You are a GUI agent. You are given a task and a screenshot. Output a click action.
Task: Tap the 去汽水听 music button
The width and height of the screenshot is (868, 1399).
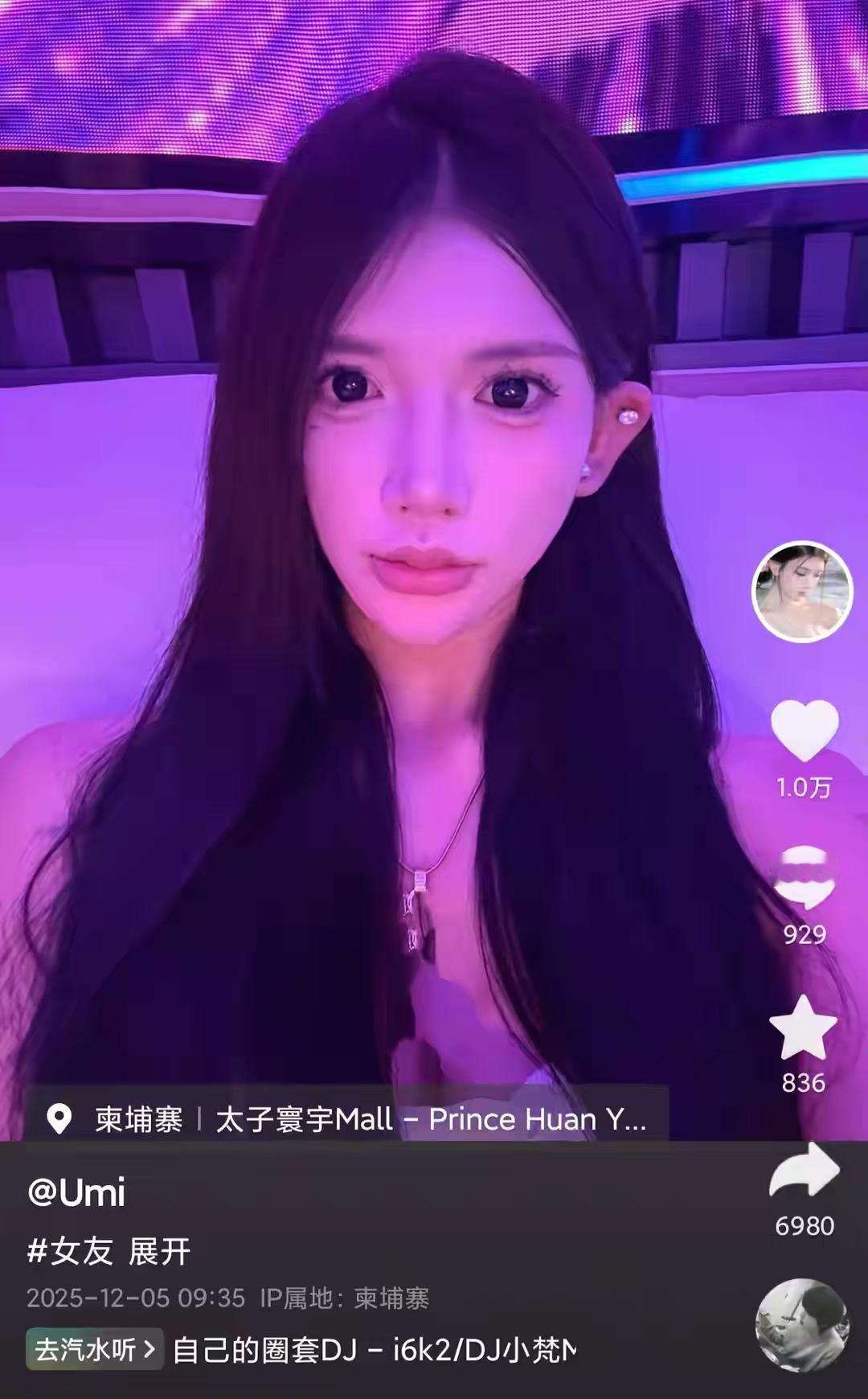tap(94, 1349)
